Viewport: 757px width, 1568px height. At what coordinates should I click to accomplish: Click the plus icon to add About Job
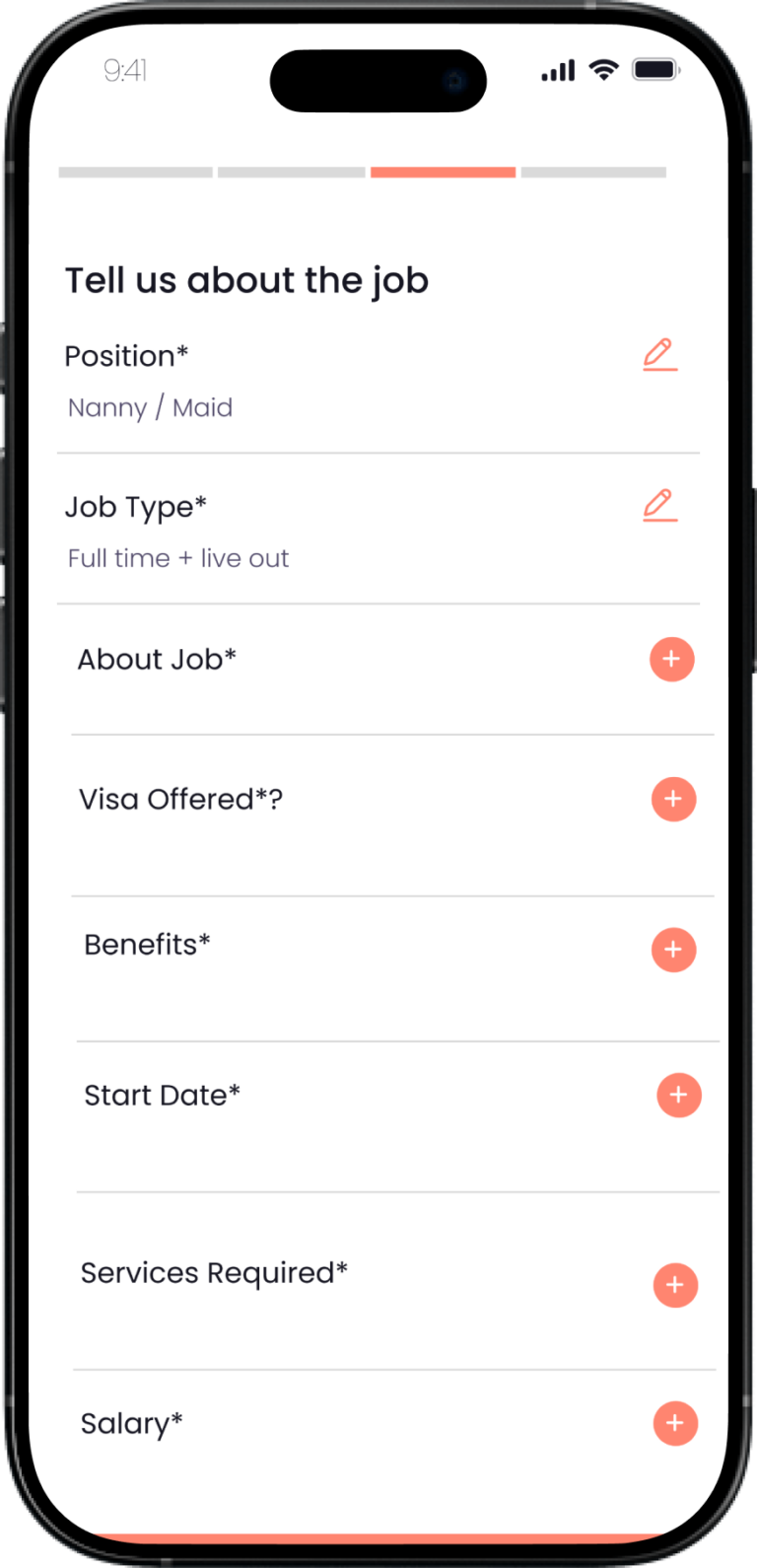671,659
